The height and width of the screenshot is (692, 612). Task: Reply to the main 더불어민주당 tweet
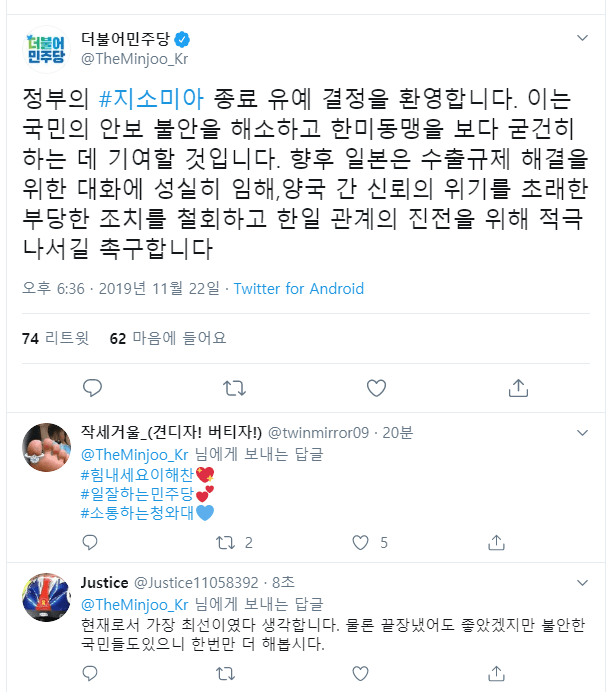point(92,387)
